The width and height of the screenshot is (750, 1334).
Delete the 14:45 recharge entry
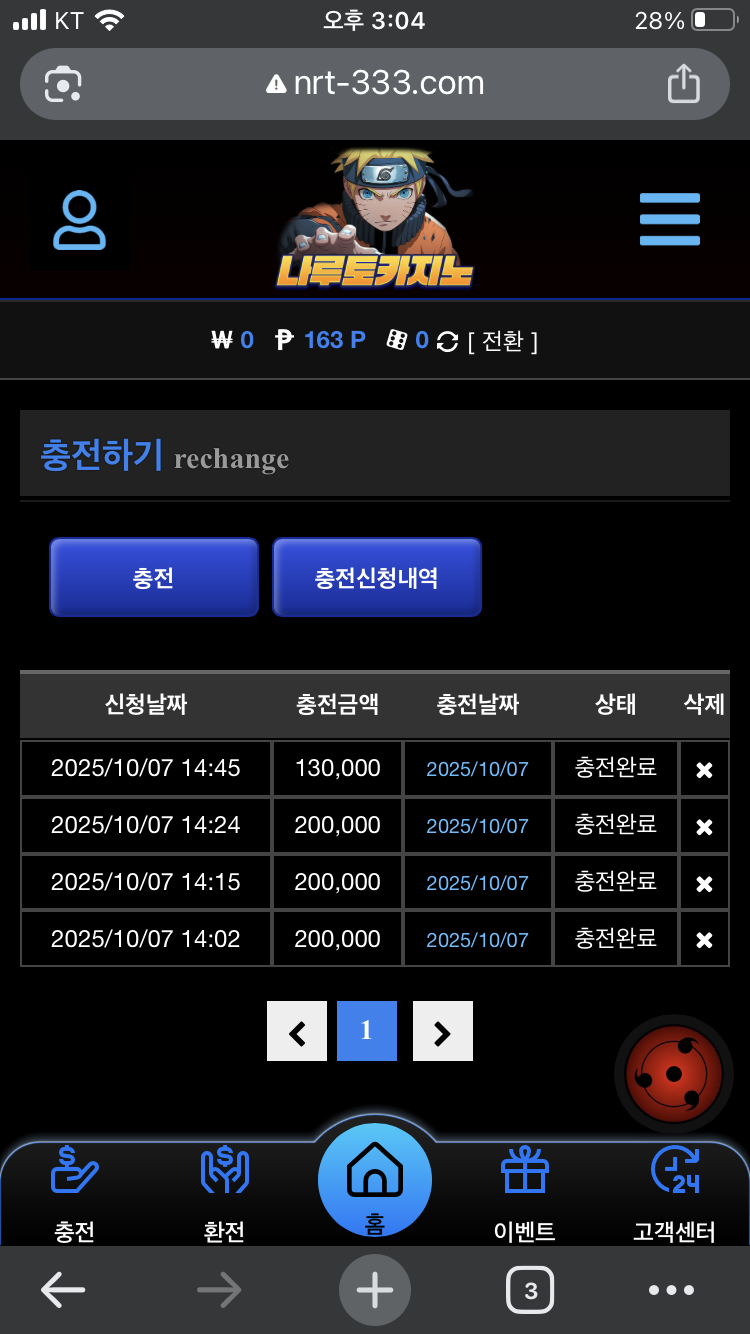[704, 770]
